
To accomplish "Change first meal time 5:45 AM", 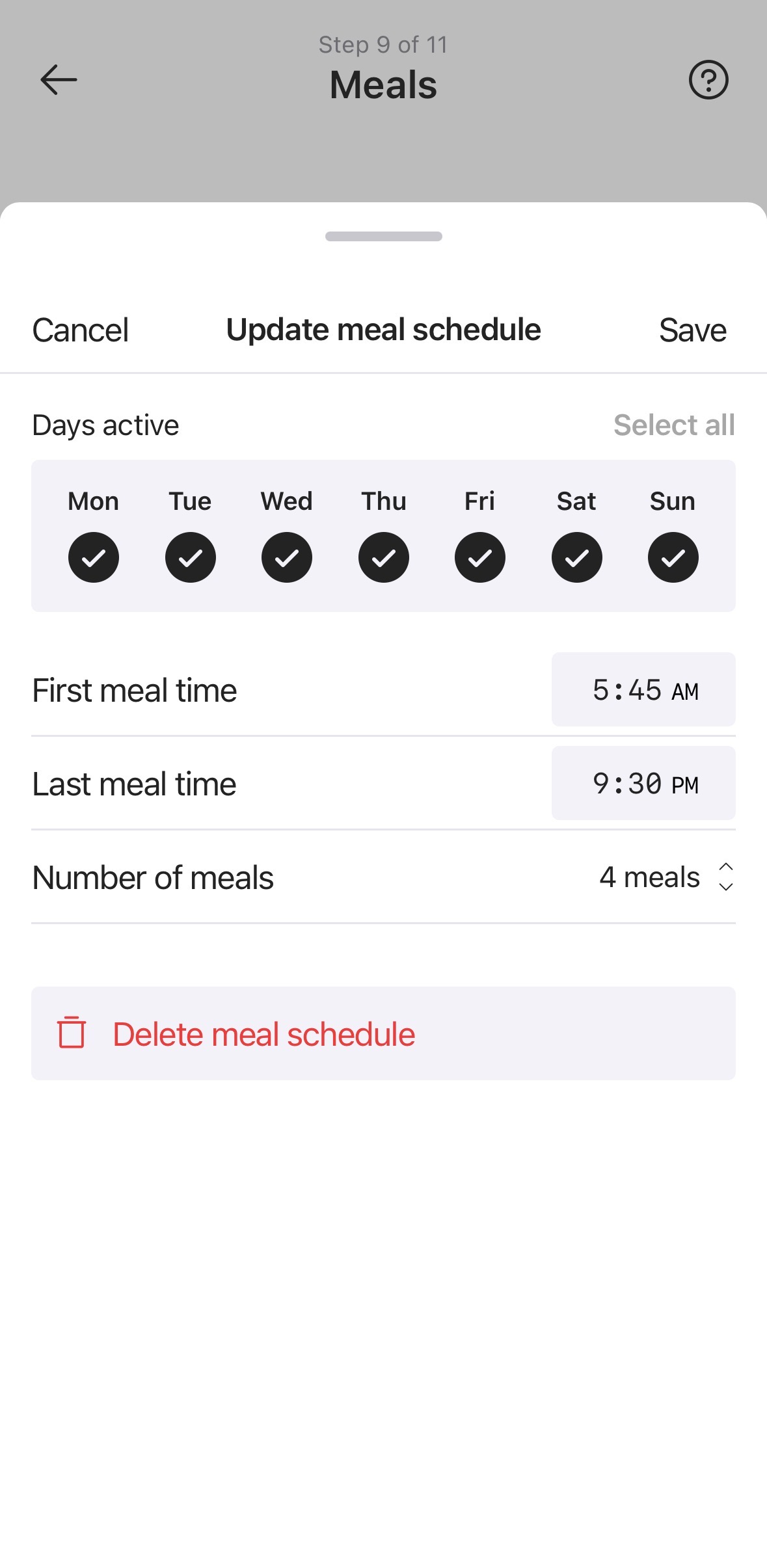I will (643, 690).
